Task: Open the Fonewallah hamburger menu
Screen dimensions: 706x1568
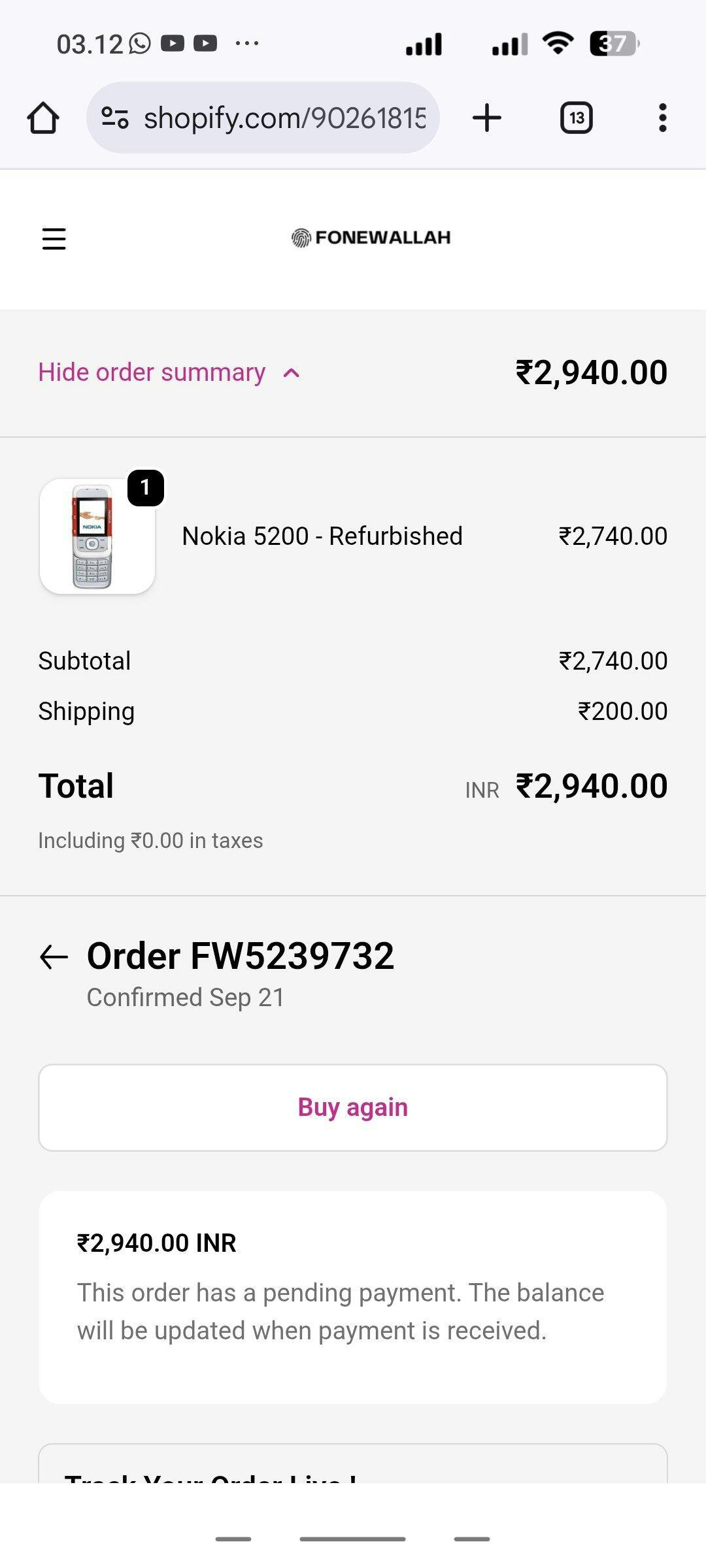Action: [x=54, y=238]
